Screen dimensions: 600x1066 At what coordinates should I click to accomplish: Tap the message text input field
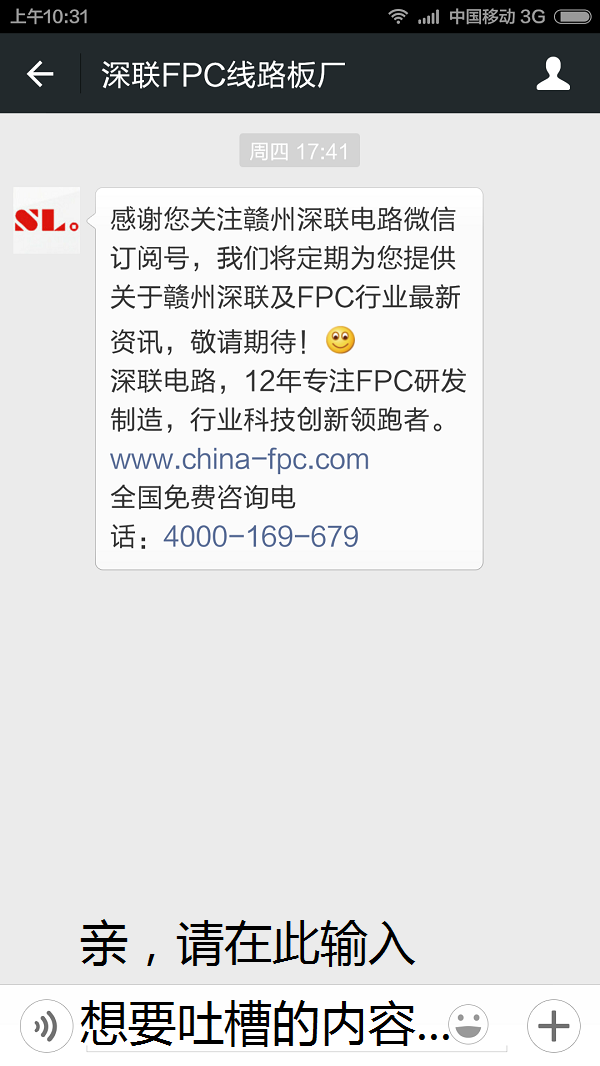(265, 1025)
